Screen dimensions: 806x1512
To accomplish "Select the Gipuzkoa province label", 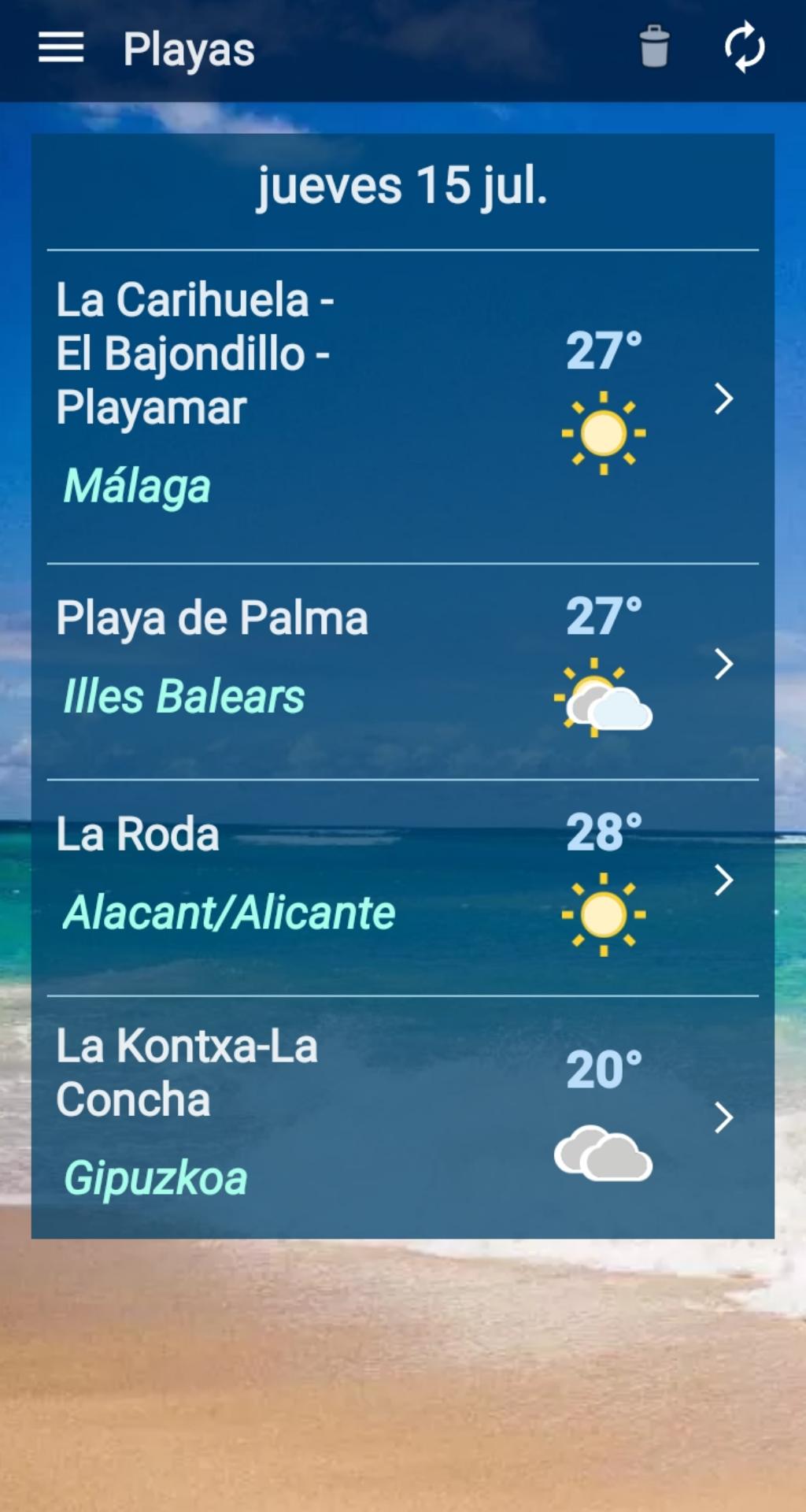I will coord(156,1177).
